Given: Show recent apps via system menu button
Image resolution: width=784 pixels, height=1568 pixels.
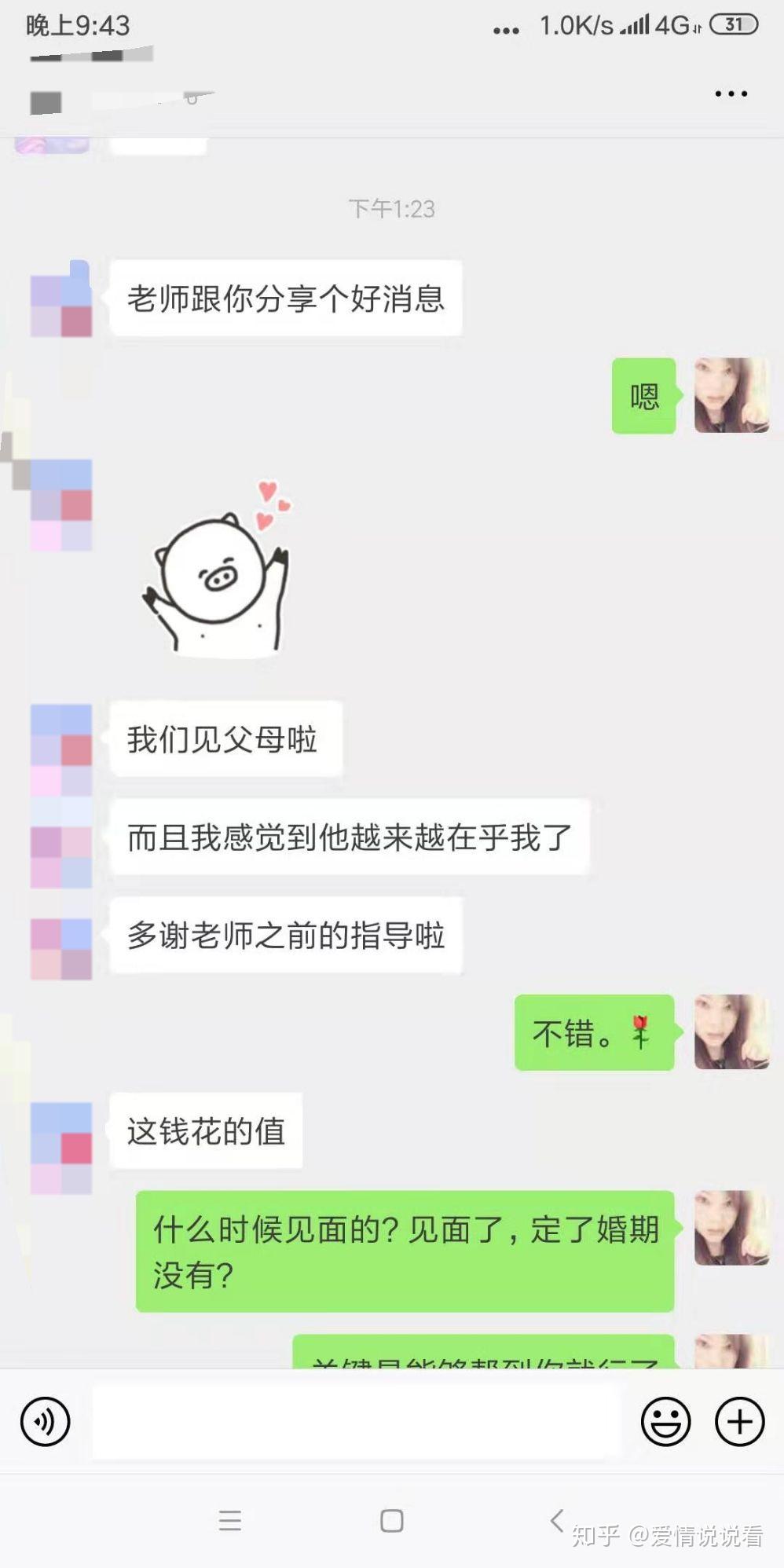Looking at the screenshot, I should pos(229,1521).
